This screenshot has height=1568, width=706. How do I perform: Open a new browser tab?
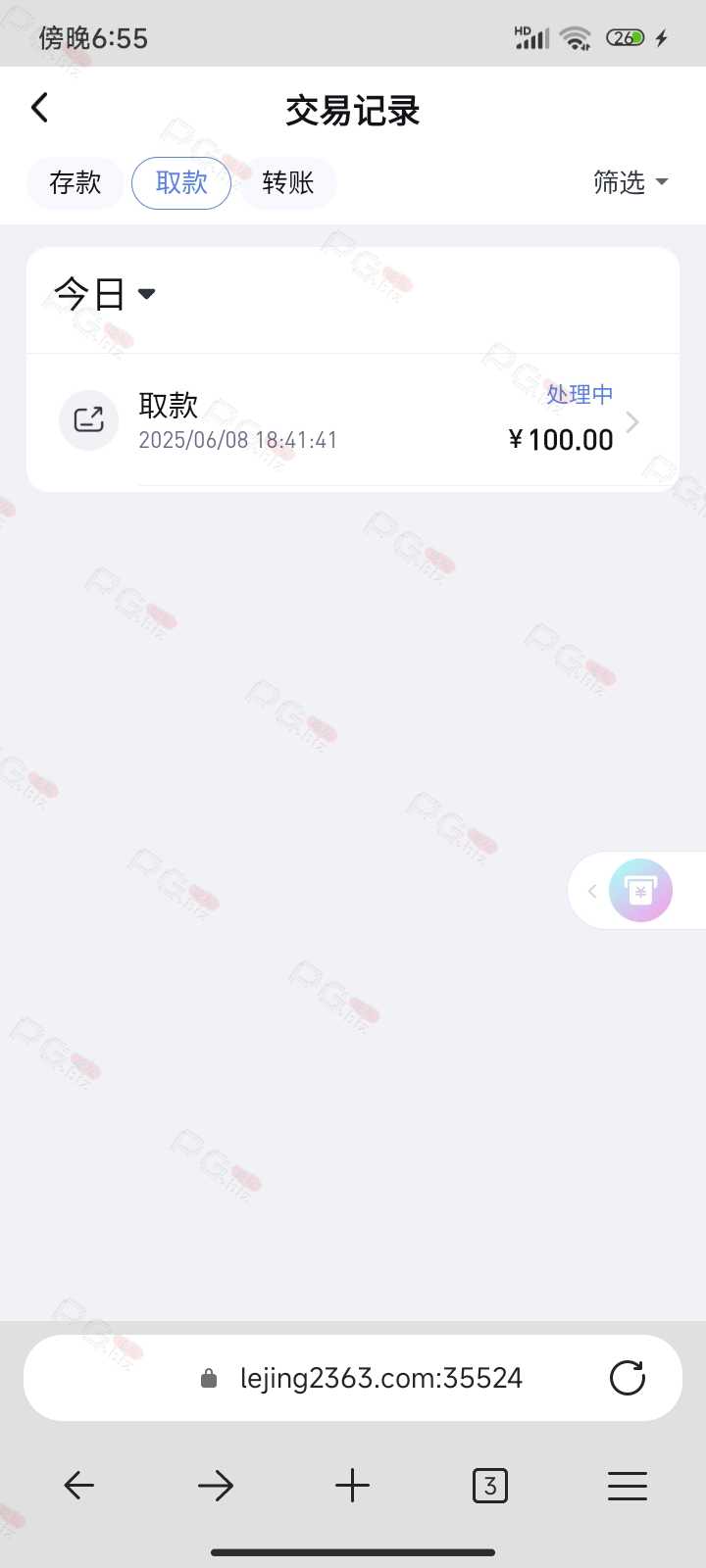click(x=353, y=1486)
